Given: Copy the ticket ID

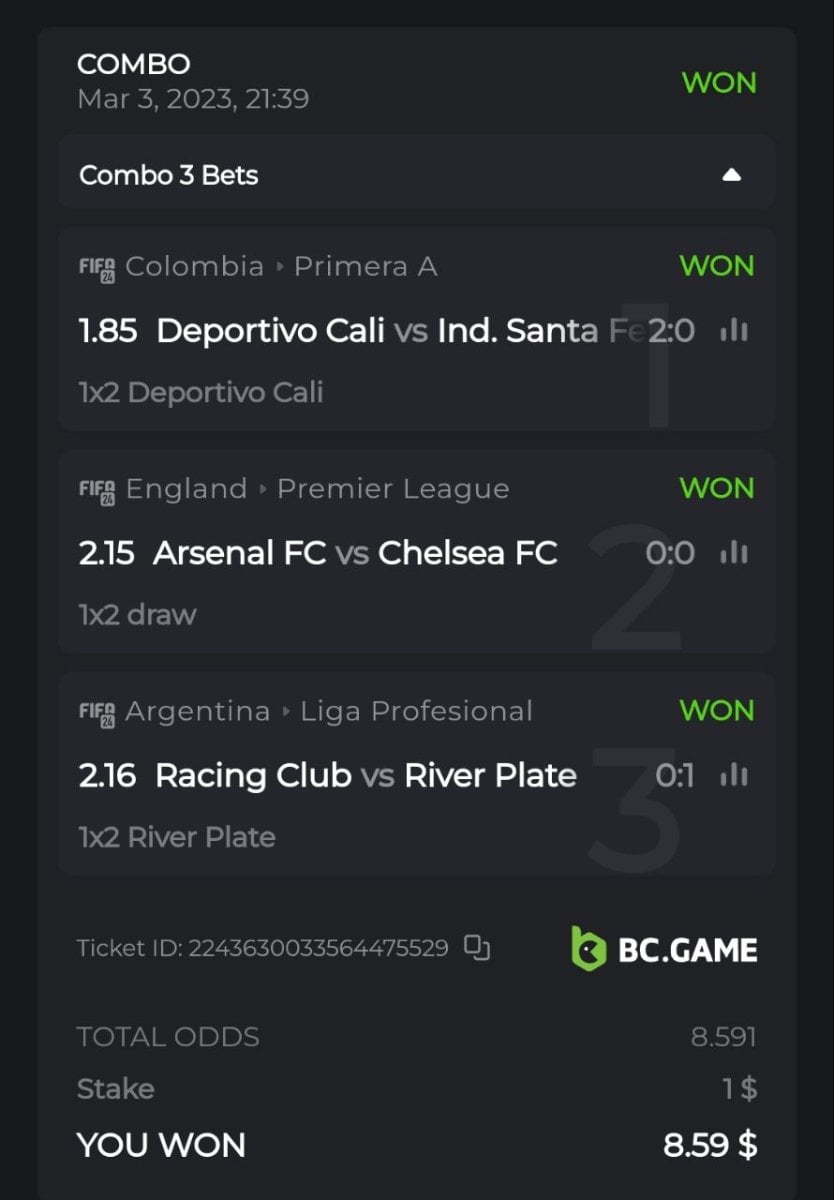Looking at the screenshot, I should point(477,947).
